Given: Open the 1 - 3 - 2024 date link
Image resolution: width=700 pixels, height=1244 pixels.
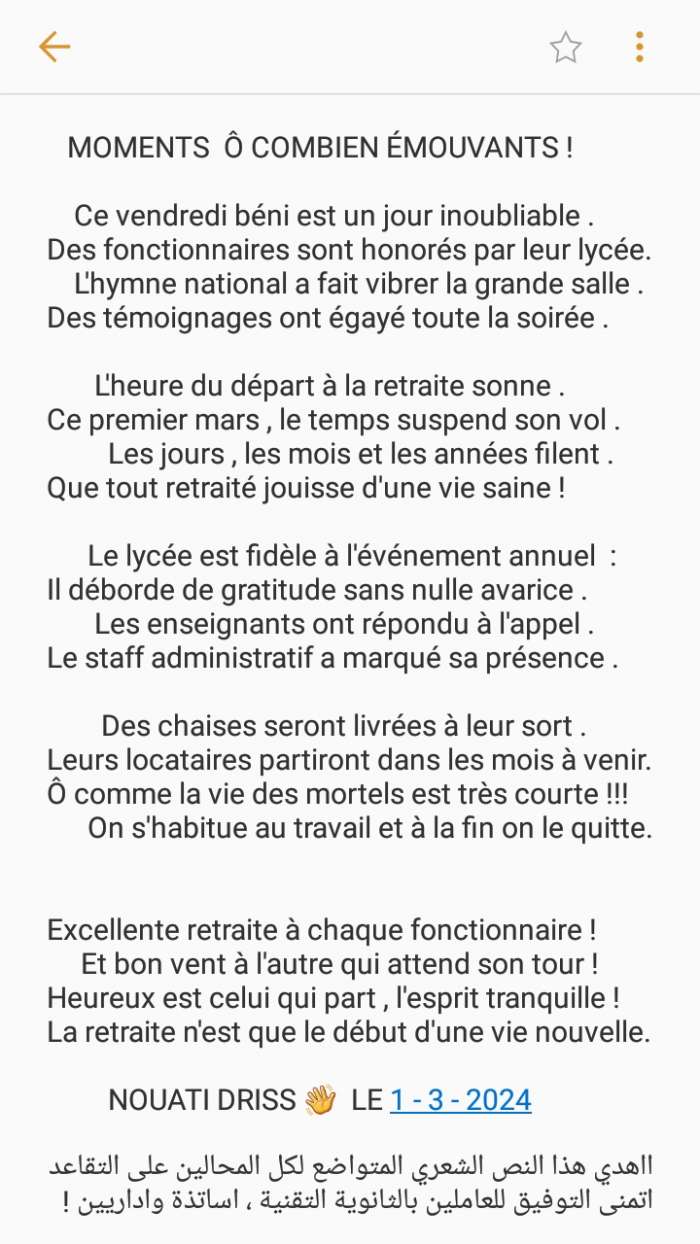Looking at the screenshot, I should click(x=461, y=1101).
